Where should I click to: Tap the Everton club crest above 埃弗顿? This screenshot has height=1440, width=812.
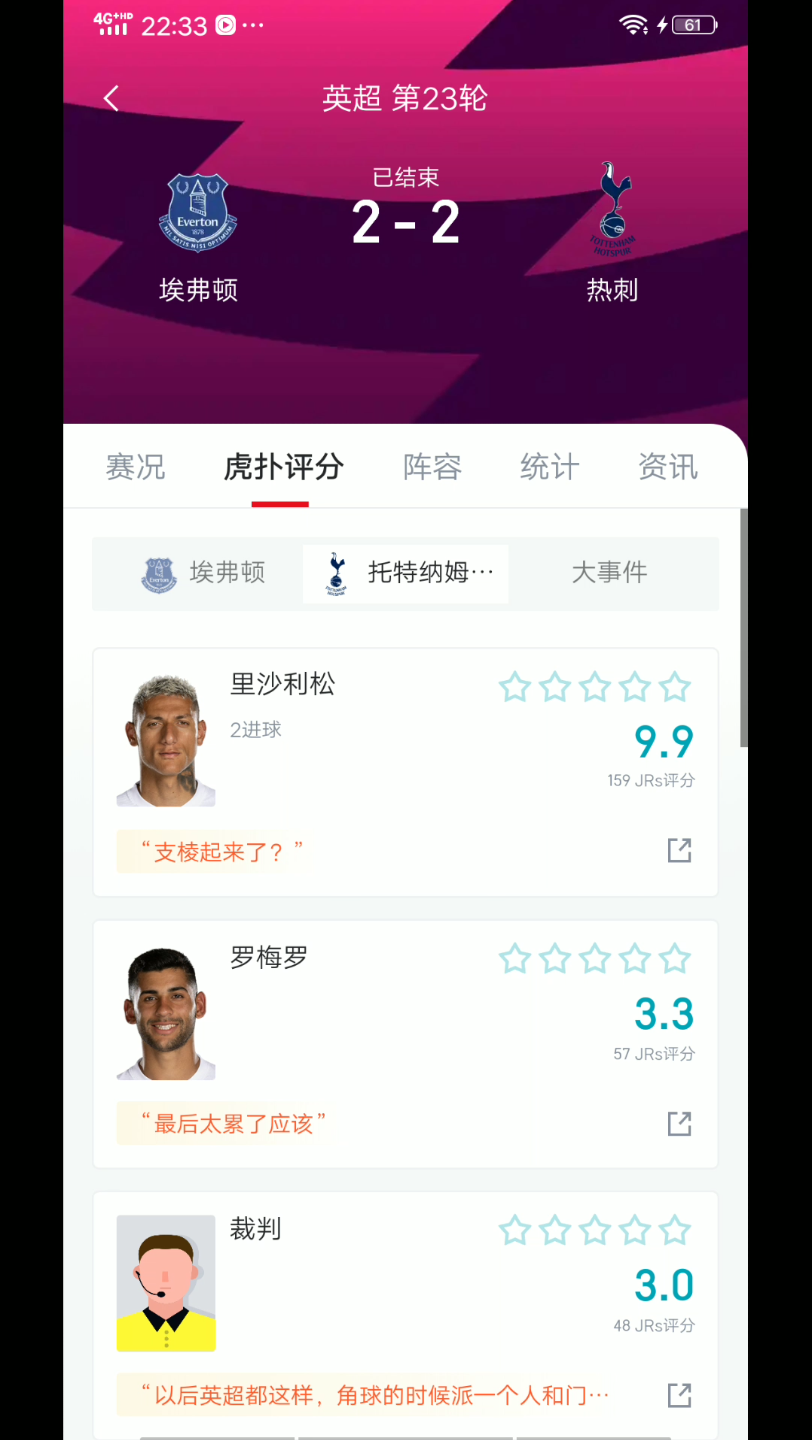pos(197,210)
